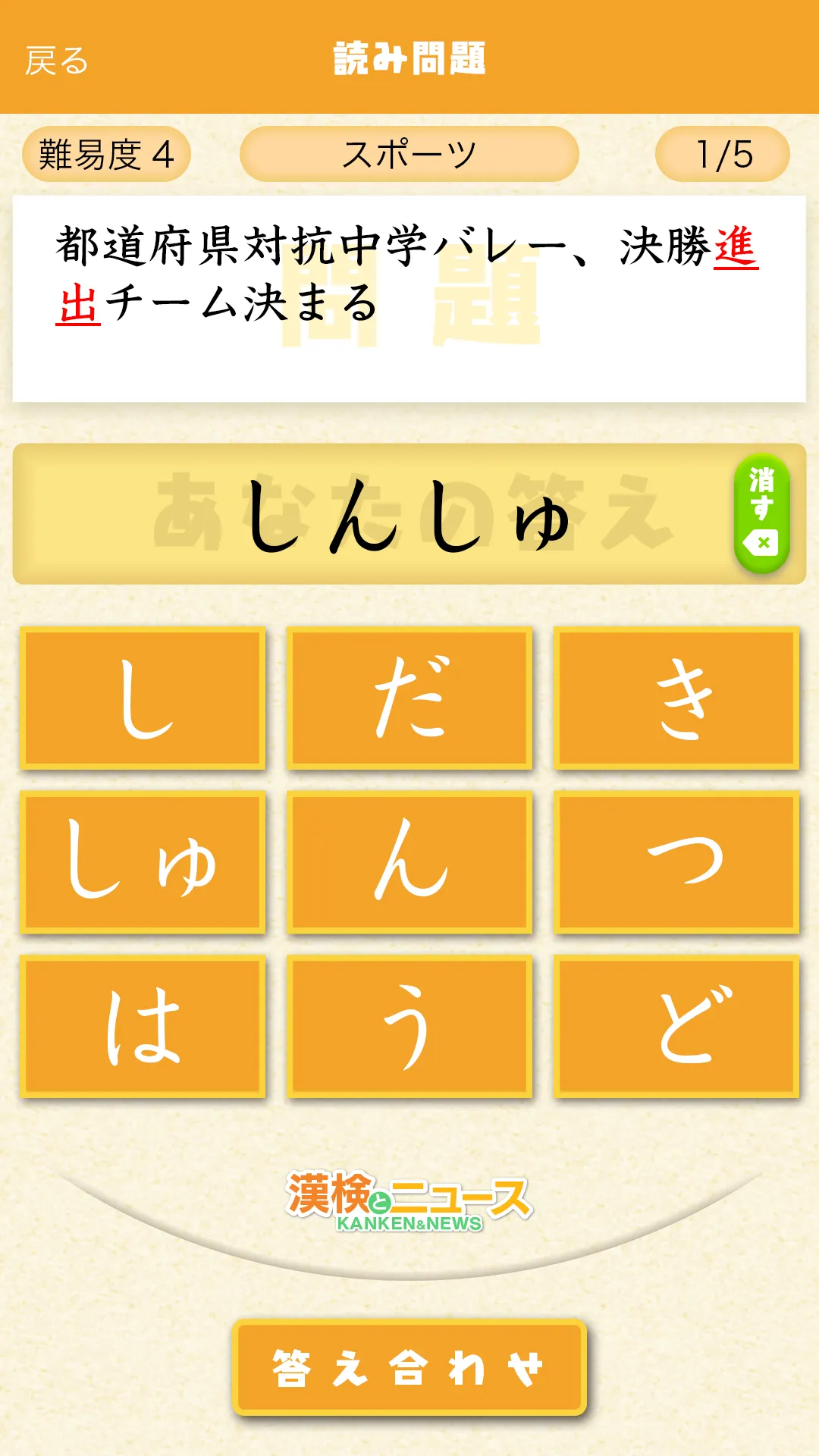
Task: Pick the つ kana tile
Action: (x=676, y=862)
